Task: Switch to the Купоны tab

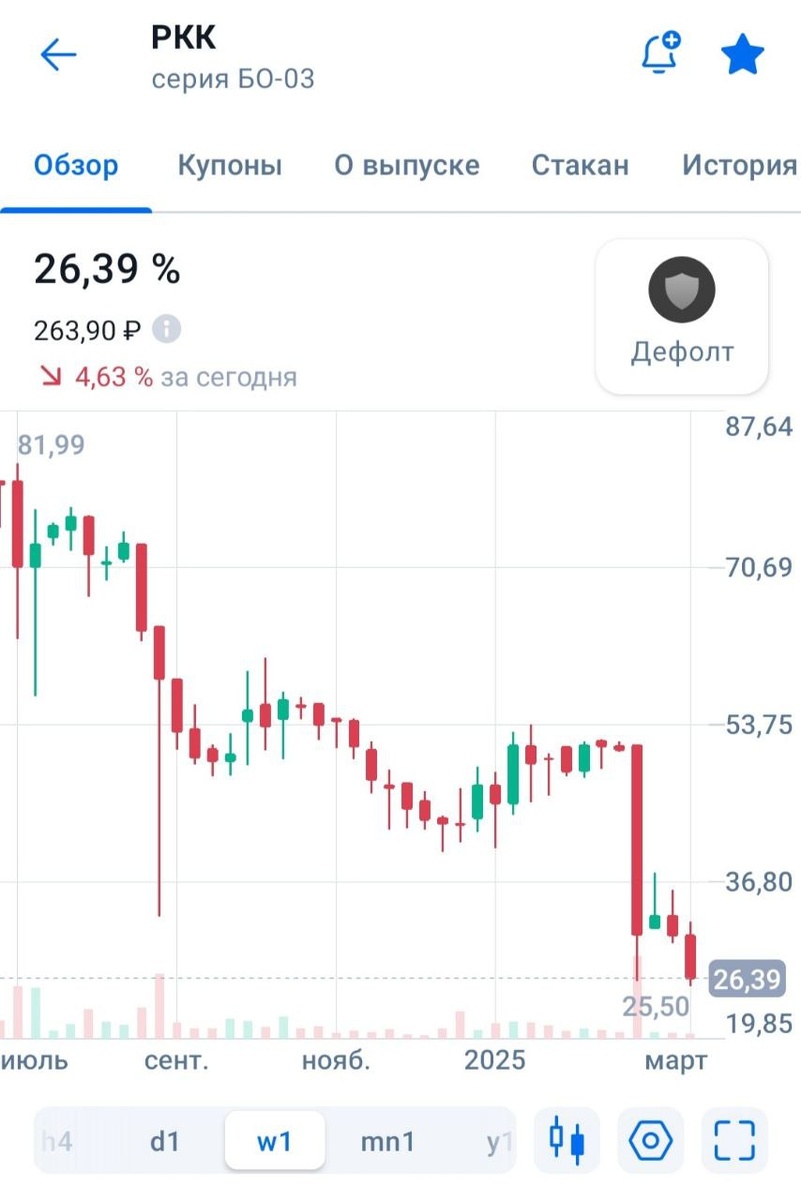Action: point(229,165)
